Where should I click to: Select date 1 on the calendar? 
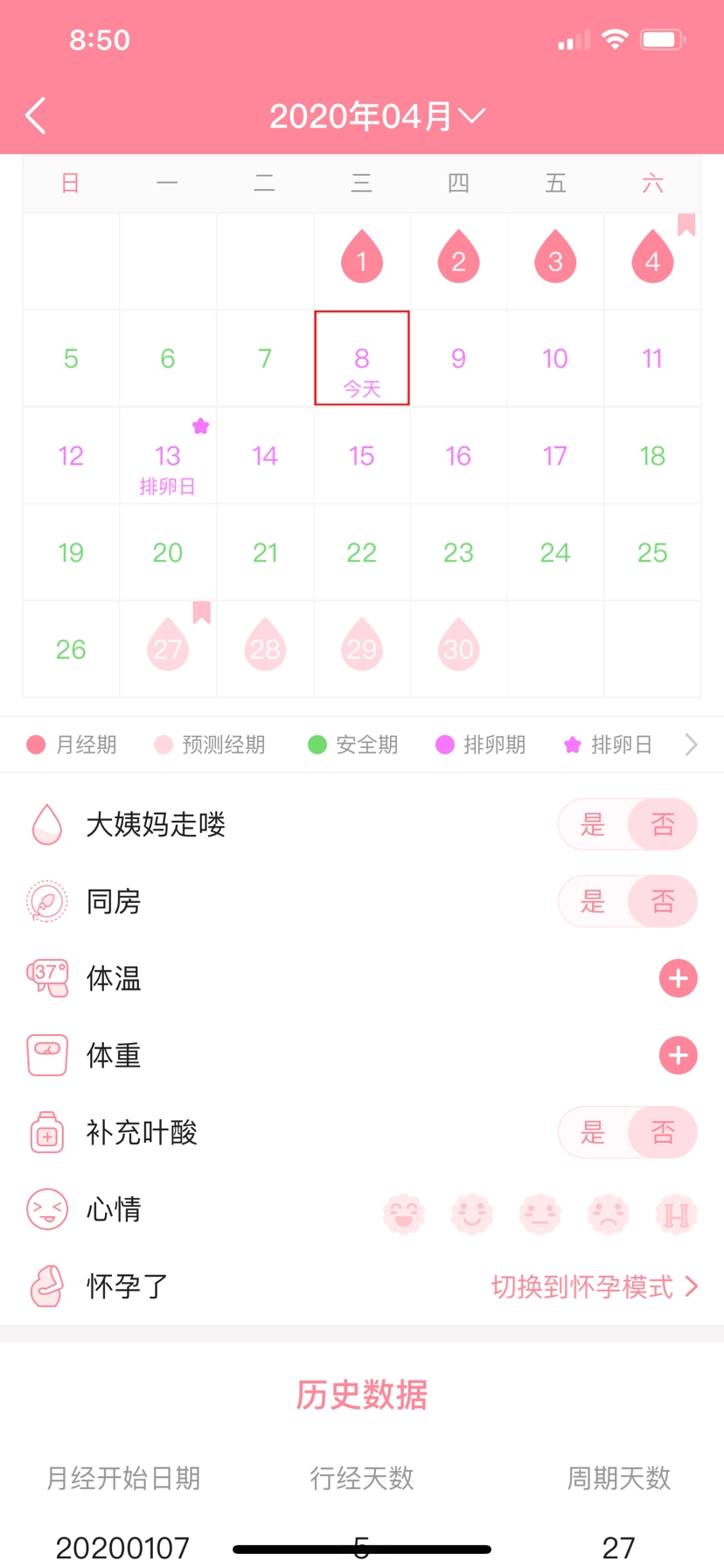[362, 261]
